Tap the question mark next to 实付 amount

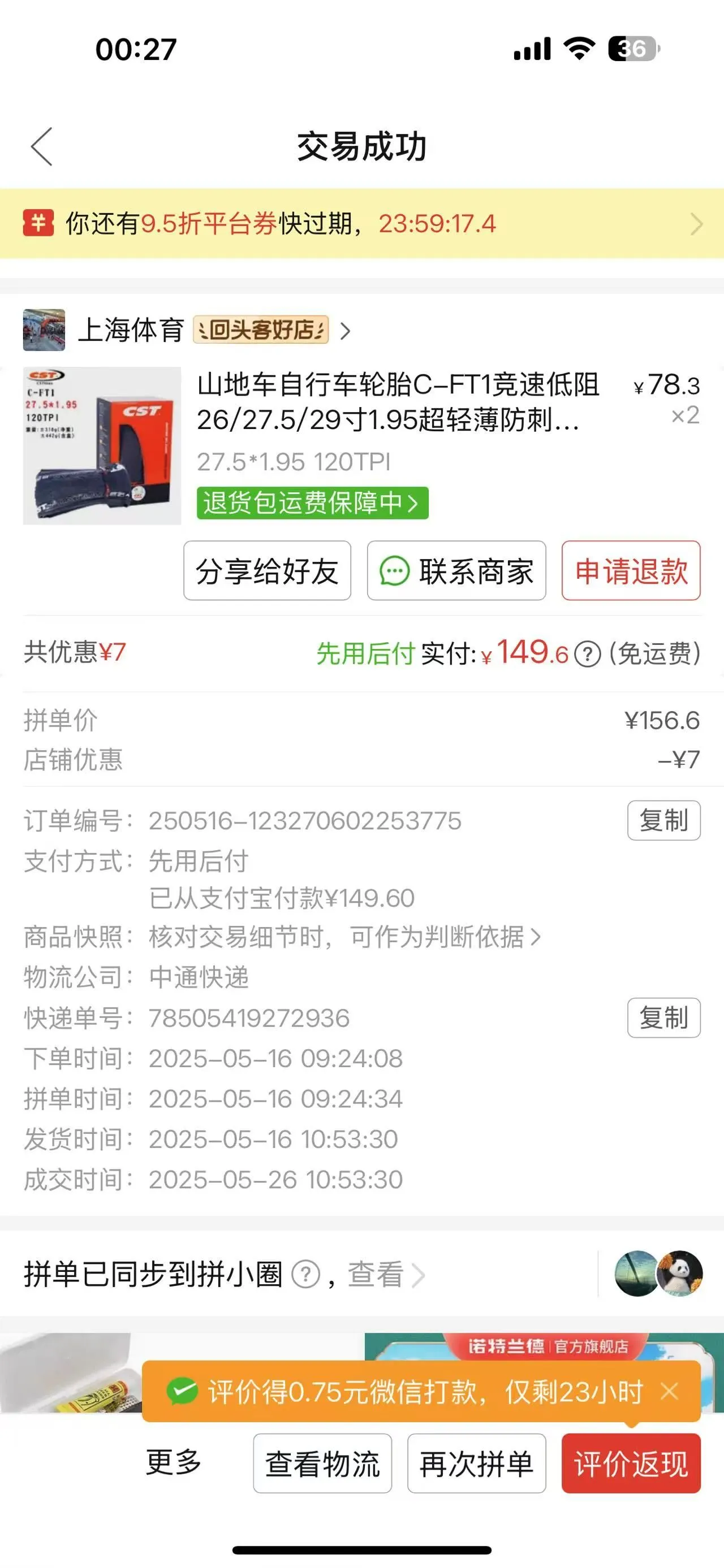click(588, 655)
